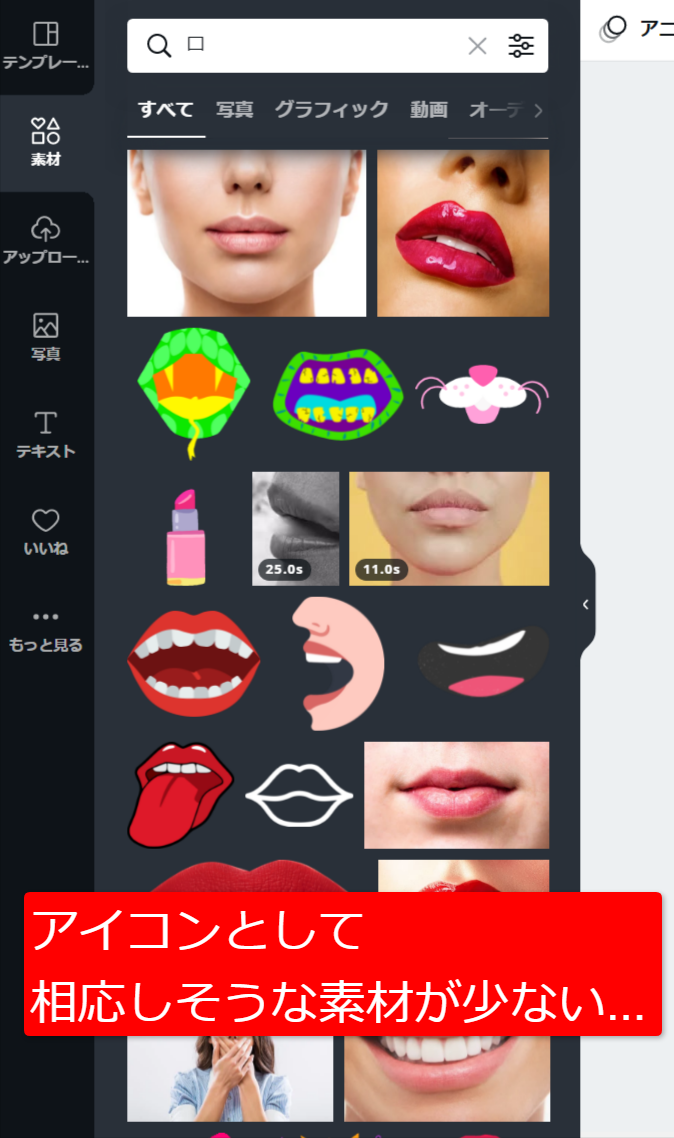Switch to the 写真 results tab

234,110
